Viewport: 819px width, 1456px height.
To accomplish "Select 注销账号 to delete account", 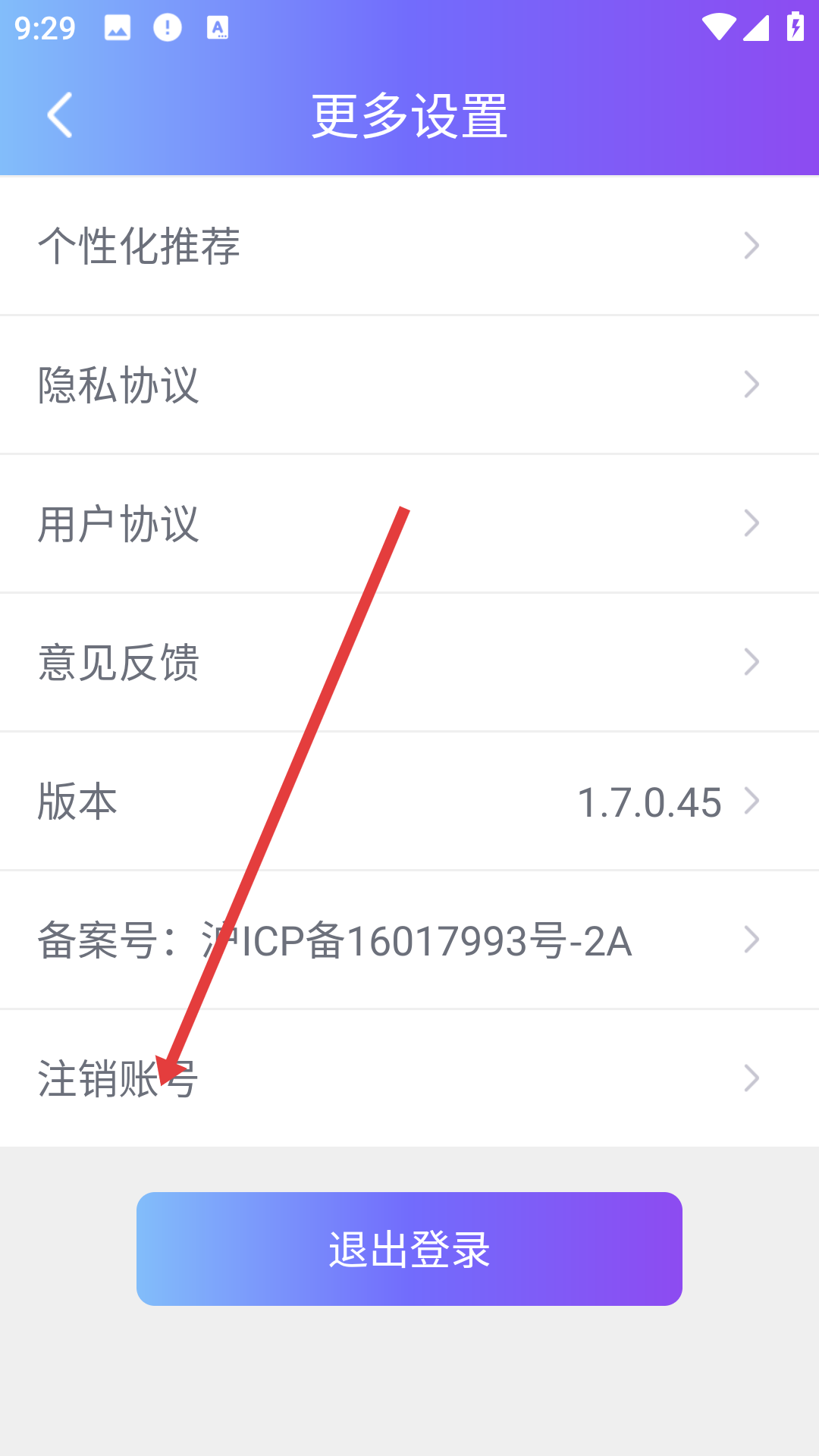I will point(409,1078).
